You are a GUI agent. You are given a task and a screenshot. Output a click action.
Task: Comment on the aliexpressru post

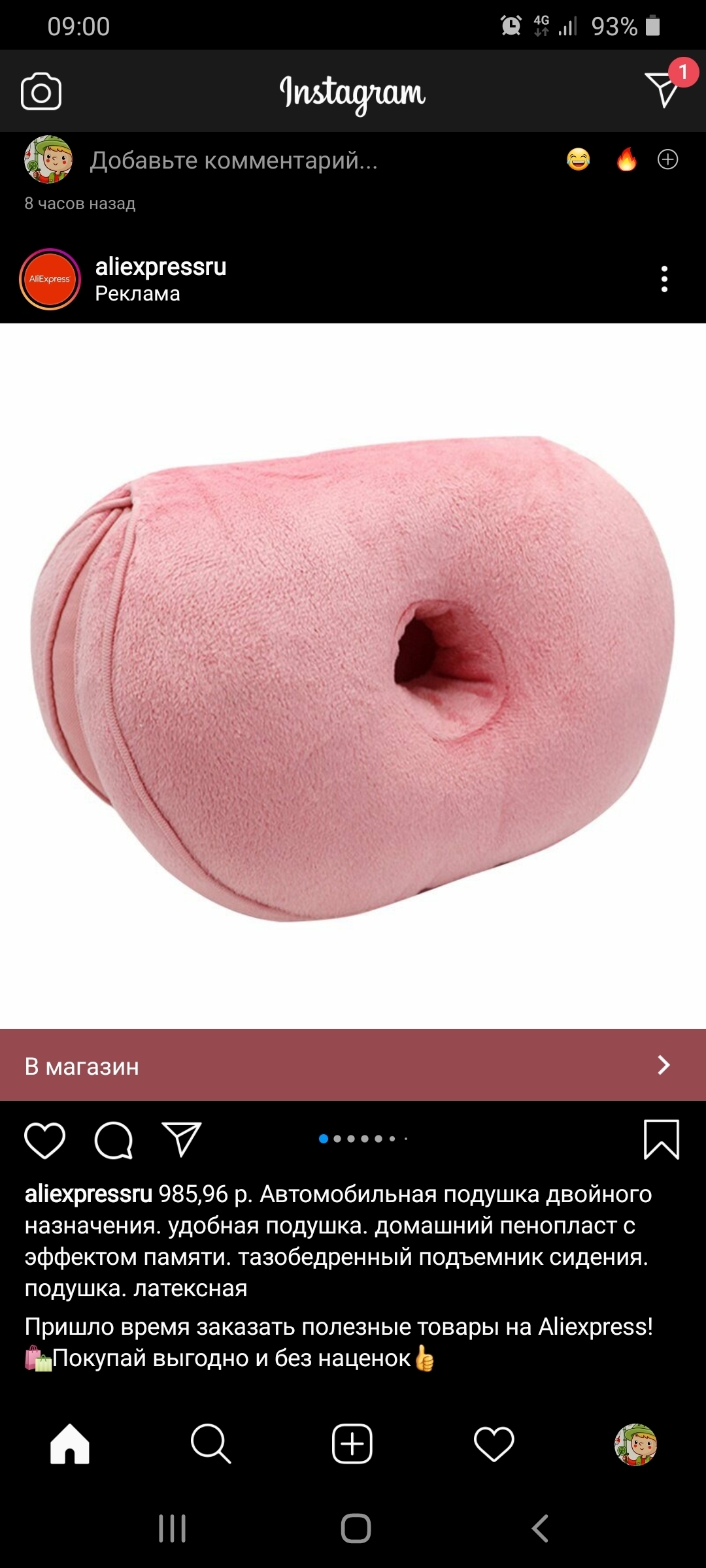(x=114, y=1140)
